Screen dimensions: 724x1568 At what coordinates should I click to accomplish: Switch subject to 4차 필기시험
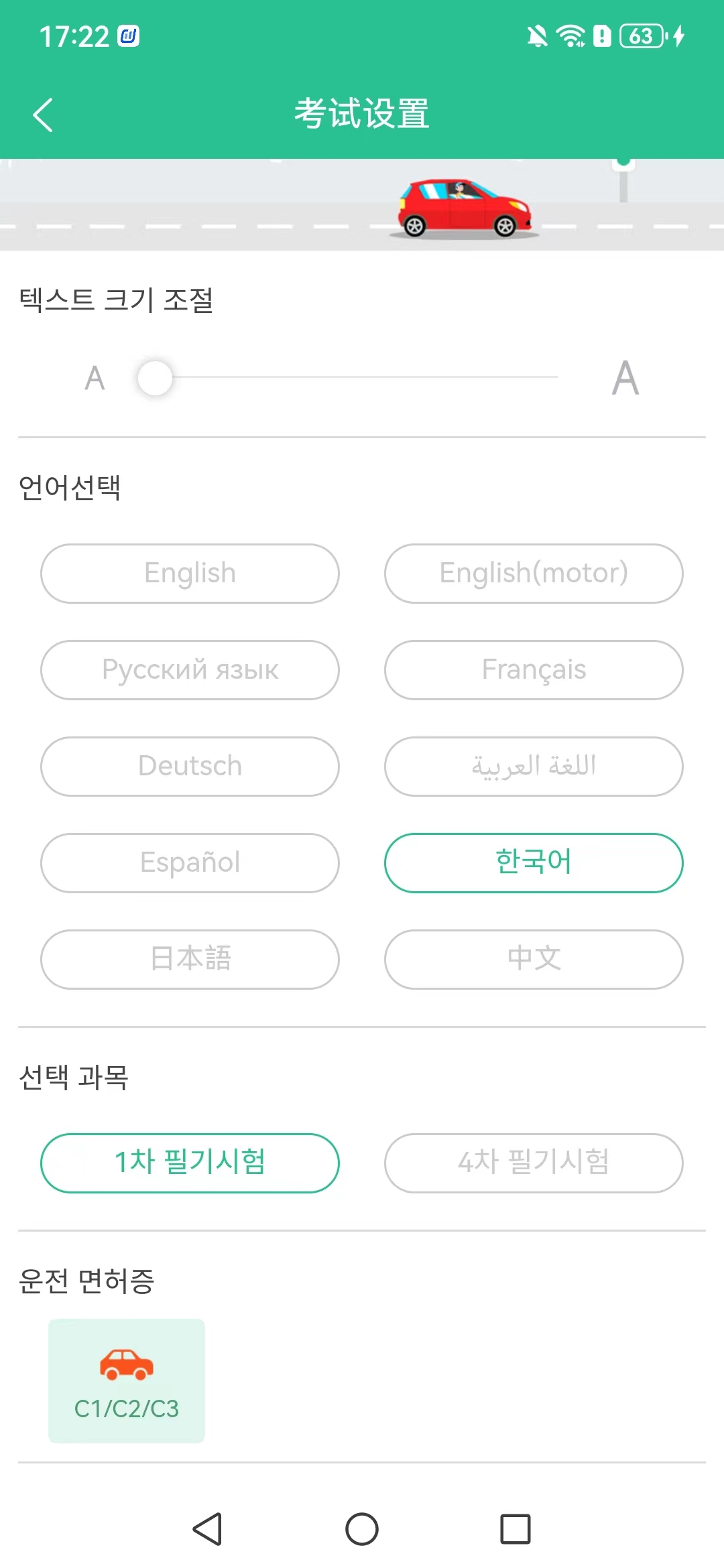533,1163
